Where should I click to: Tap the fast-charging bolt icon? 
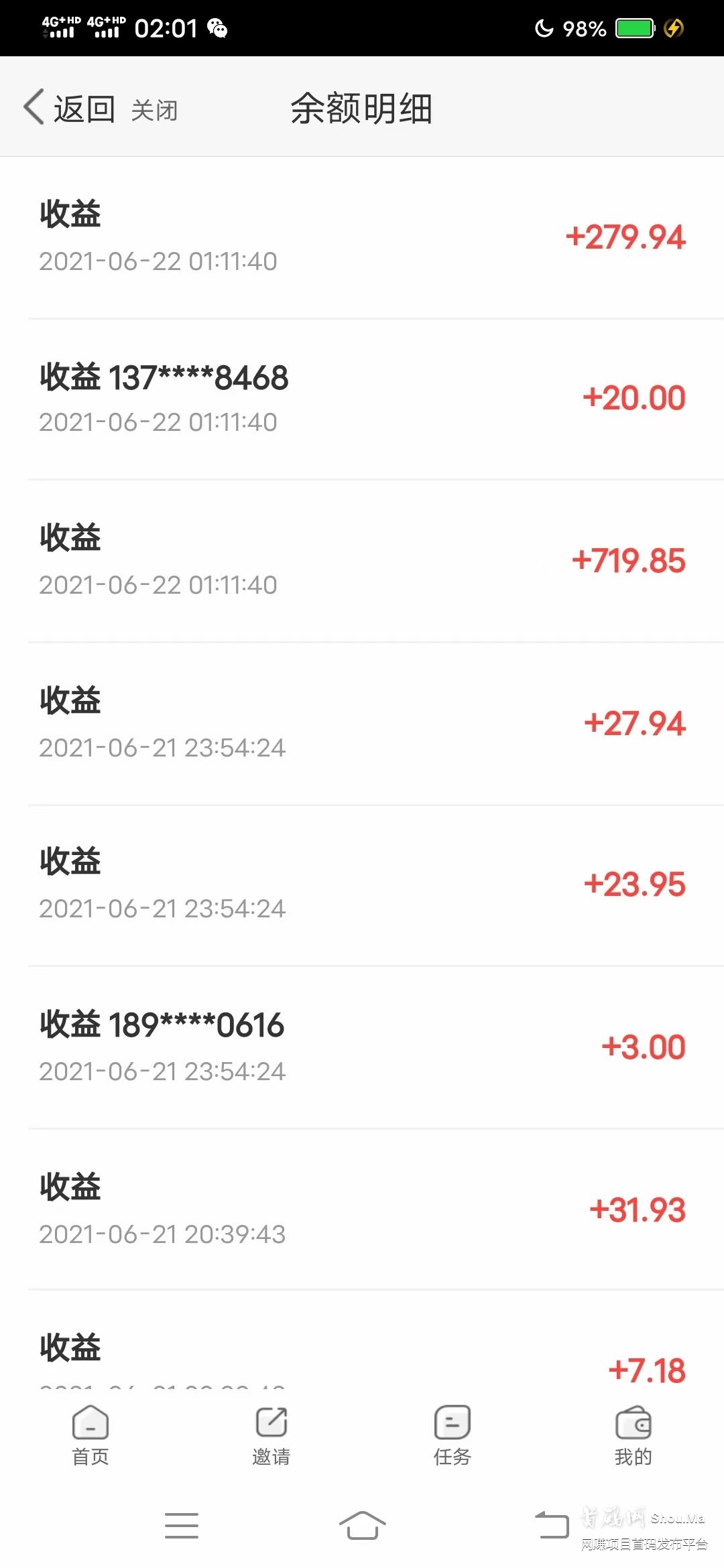(x=674, y=28)
